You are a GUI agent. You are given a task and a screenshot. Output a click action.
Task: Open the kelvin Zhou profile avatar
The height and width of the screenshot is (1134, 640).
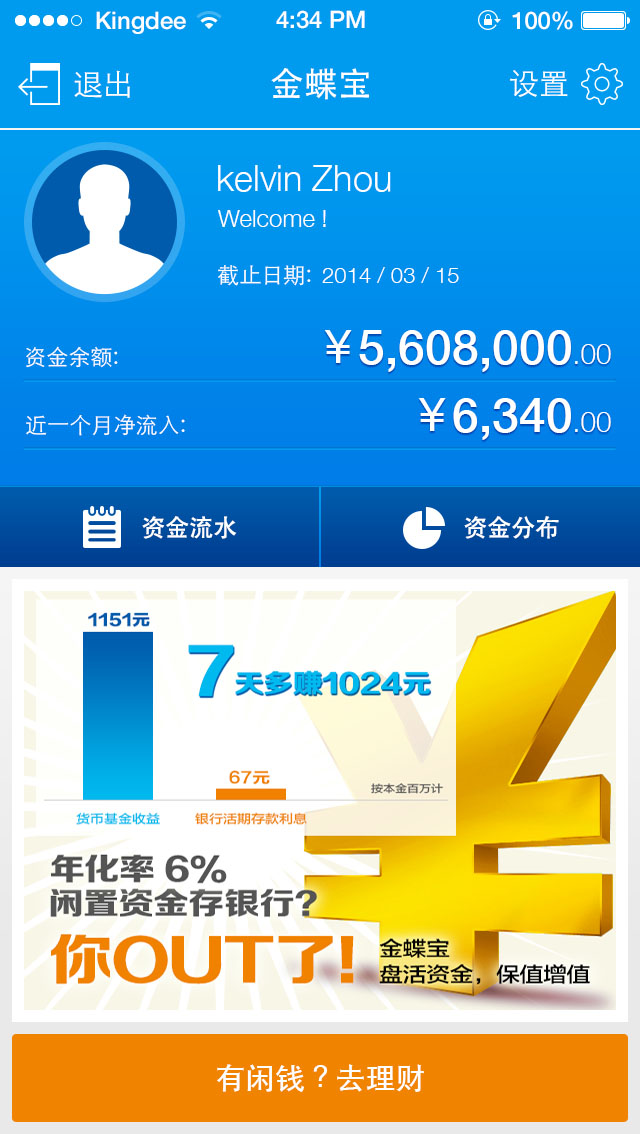point(105,222)
